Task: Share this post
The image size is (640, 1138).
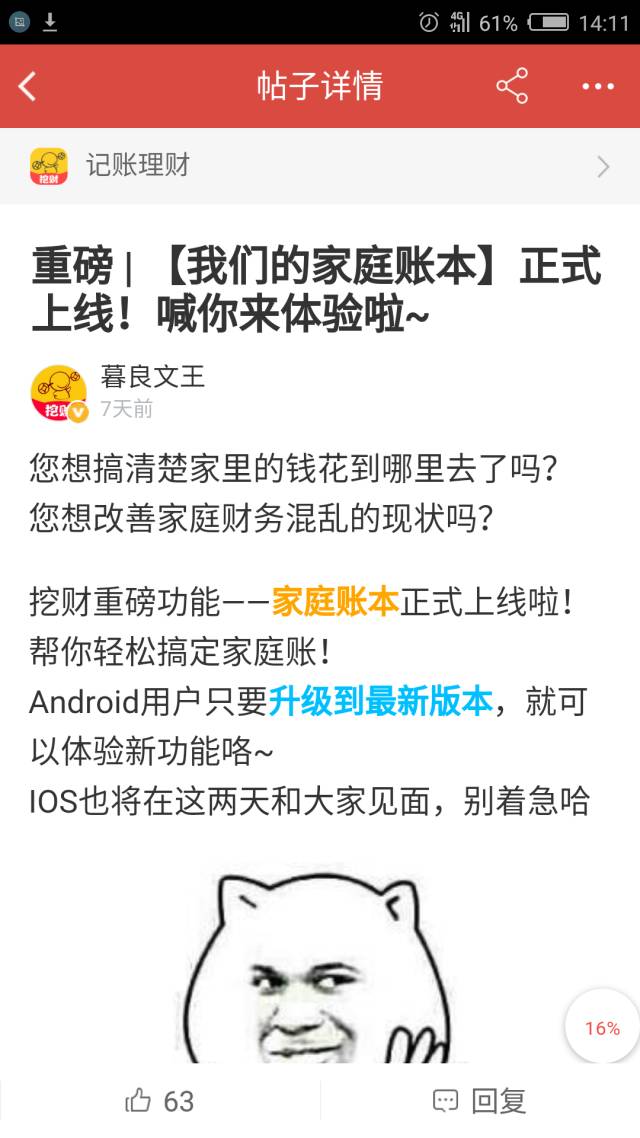Action: pos(512,86)
